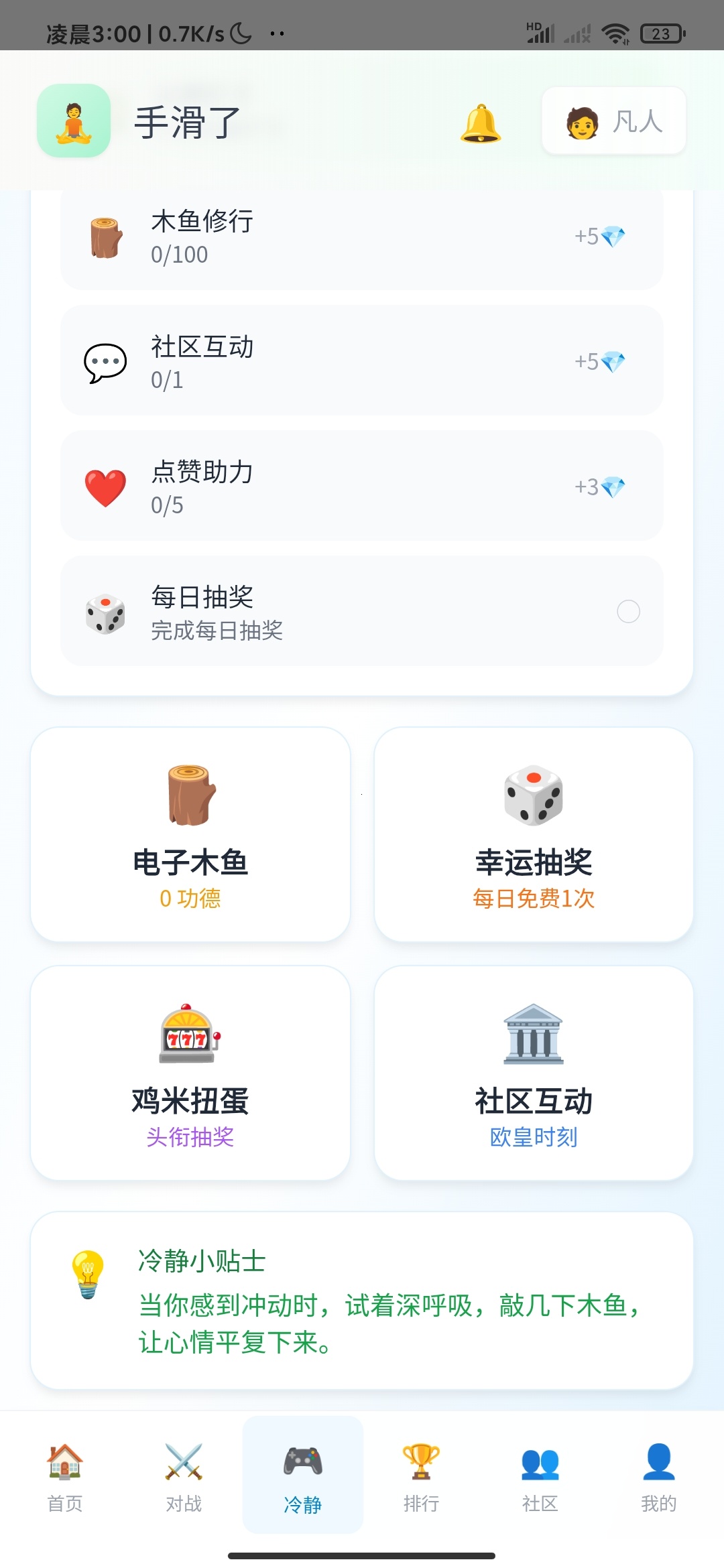The width and height of the screenshot is (724, 1568).
Task: Mark the 木鱼修行 task entry
Action: click(x=362, y=237)
